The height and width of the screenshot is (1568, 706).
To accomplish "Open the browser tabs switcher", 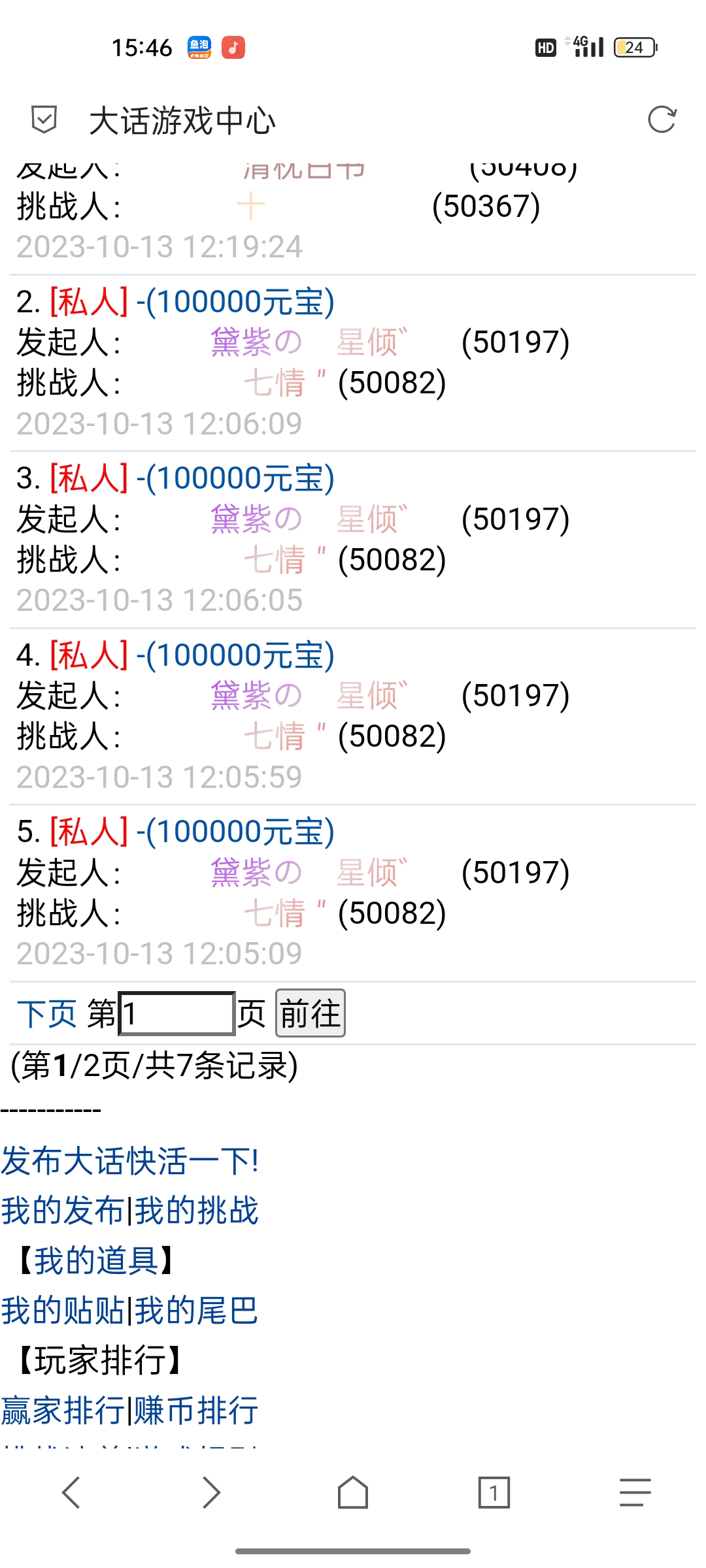I will click(x=494, y=1493).
